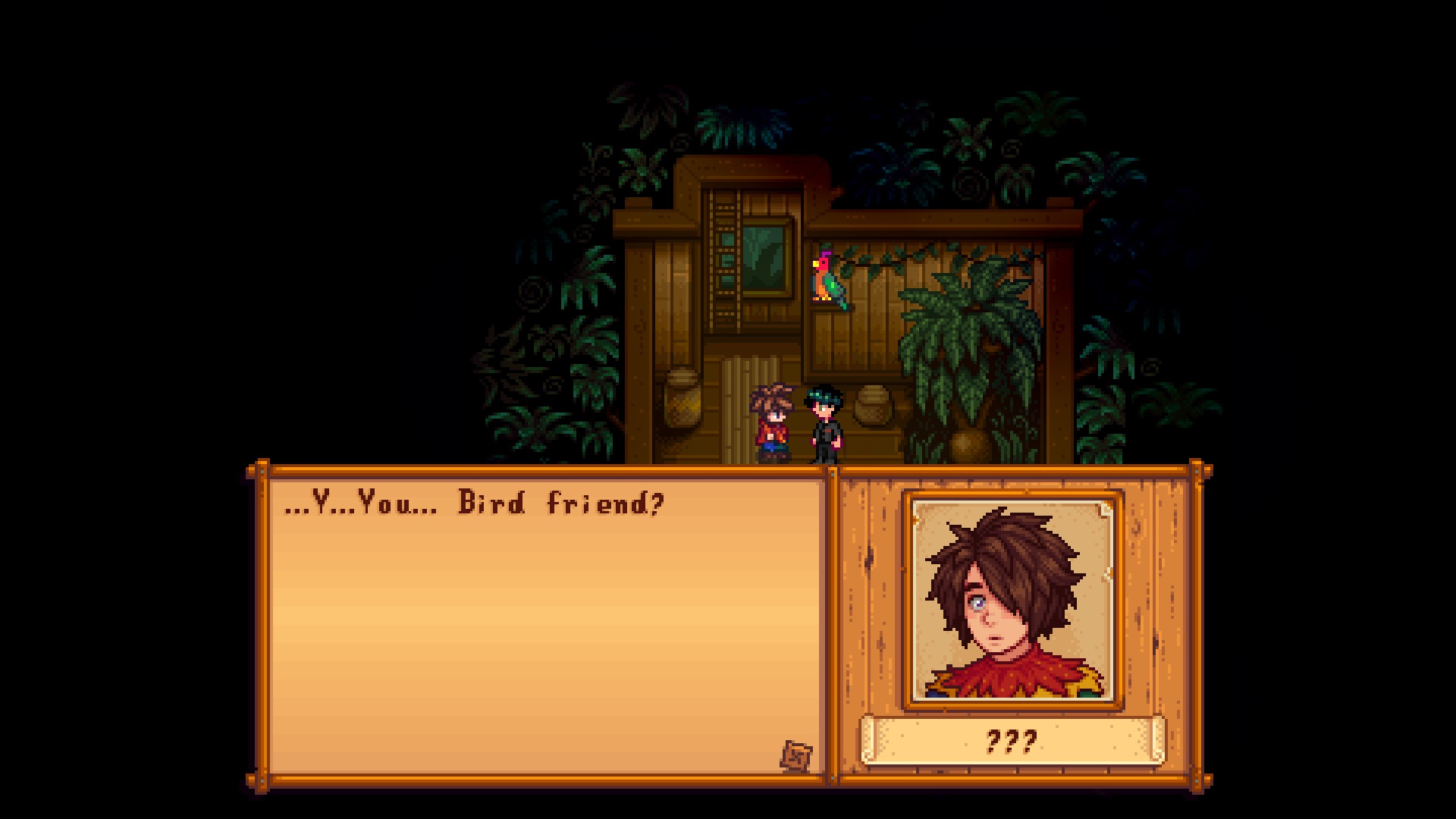Tap the dialogue advance icon
Image resolution: width=1456 pixels, height=819 pixels.
click(x=796, y=756)
